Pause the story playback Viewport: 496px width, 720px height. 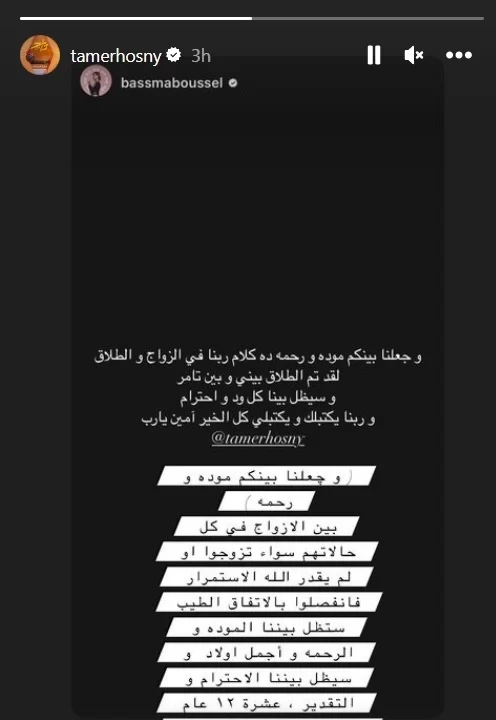(x=374, y=55)
